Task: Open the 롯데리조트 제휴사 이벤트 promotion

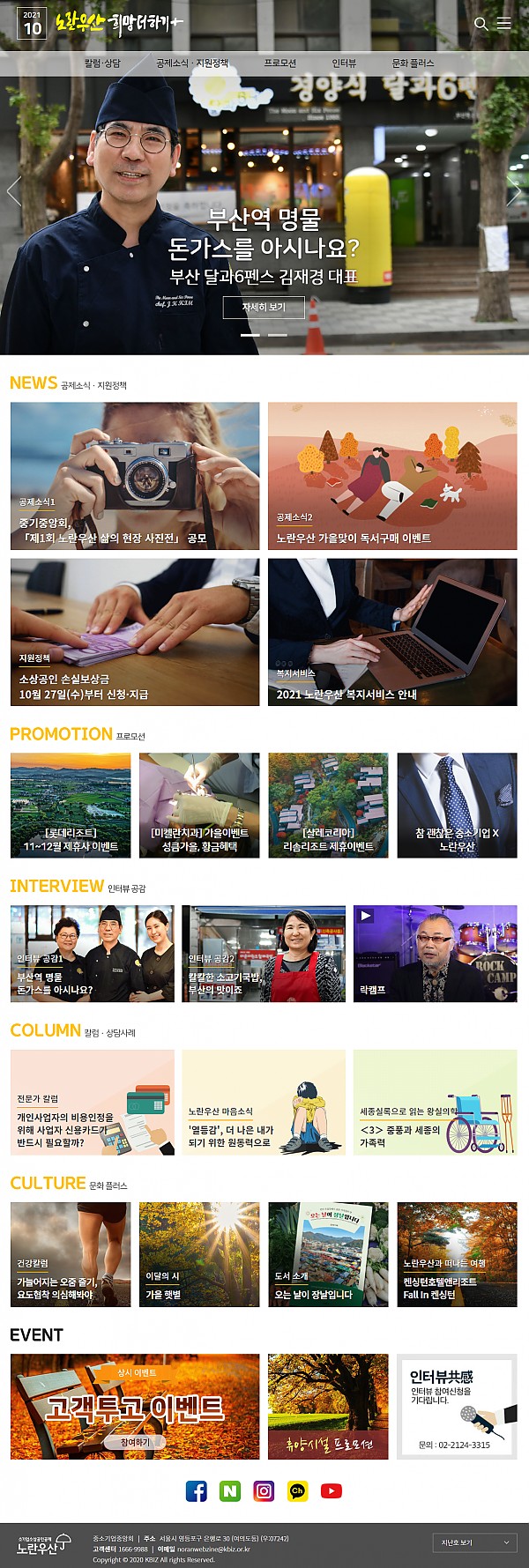Action: tap(71, 805)
